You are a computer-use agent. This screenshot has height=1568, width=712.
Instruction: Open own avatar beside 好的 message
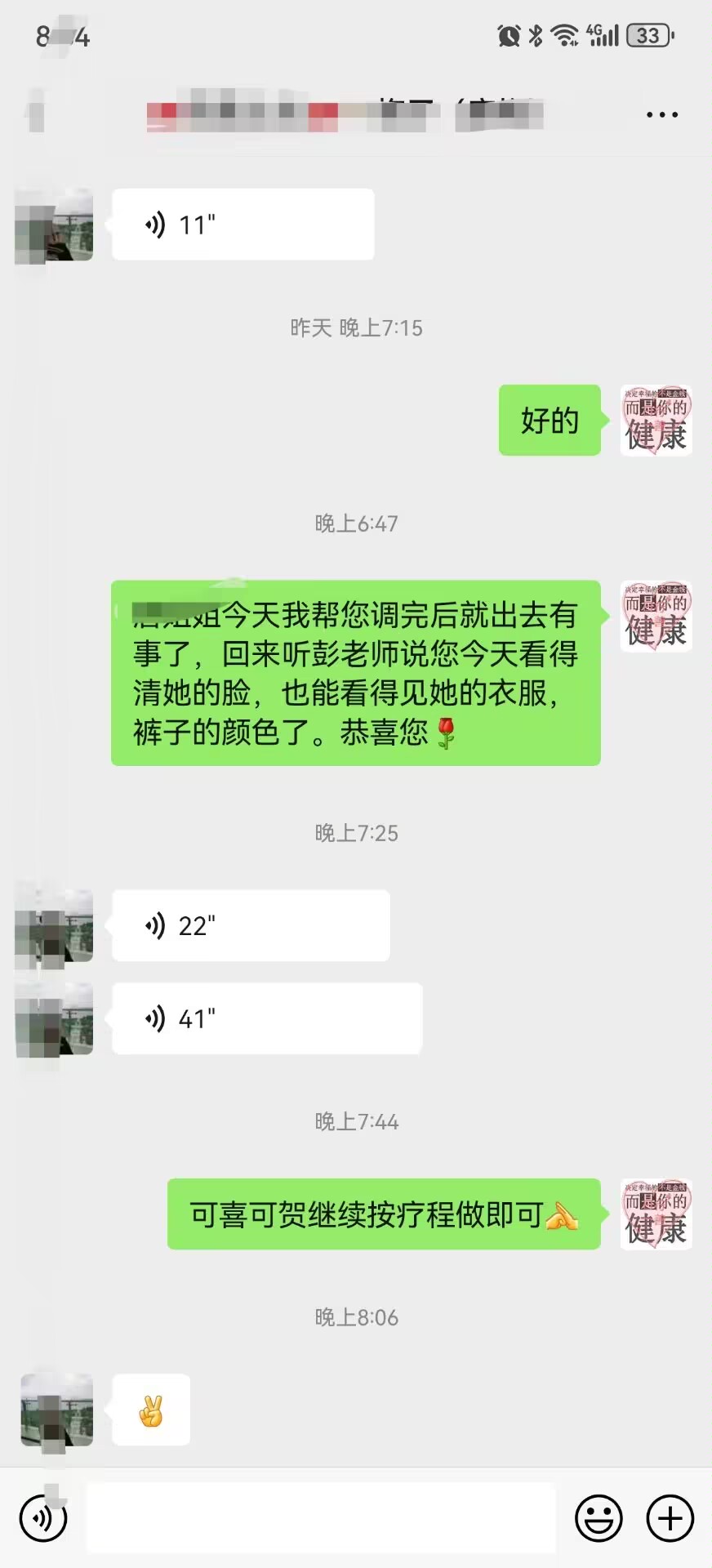[656, 421]
